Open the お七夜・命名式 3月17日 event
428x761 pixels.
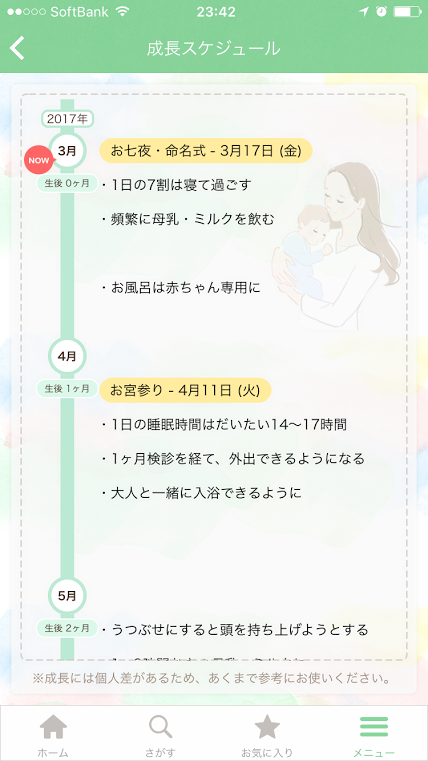pyautogui.click(x=206, y=150)
